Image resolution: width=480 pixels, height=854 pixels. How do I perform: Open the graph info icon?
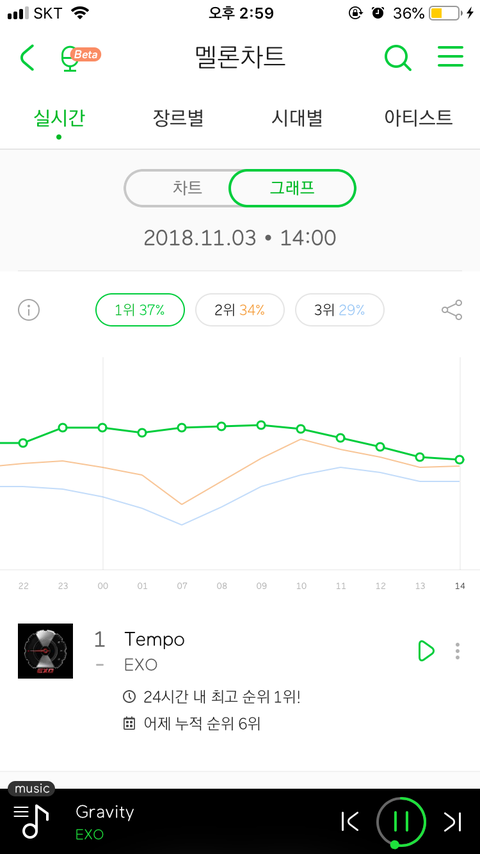tap(29, 310)
